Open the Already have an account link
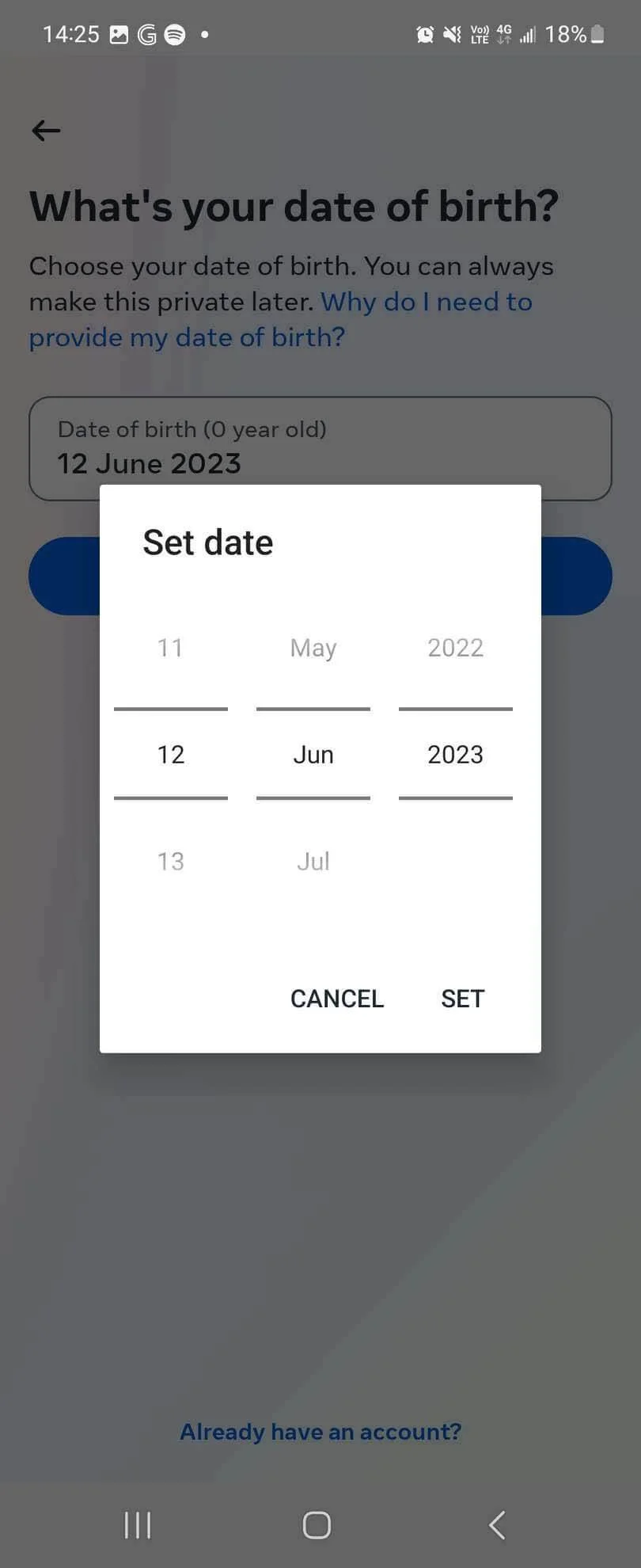641x1568 pixels. (x=320, y=1431)
